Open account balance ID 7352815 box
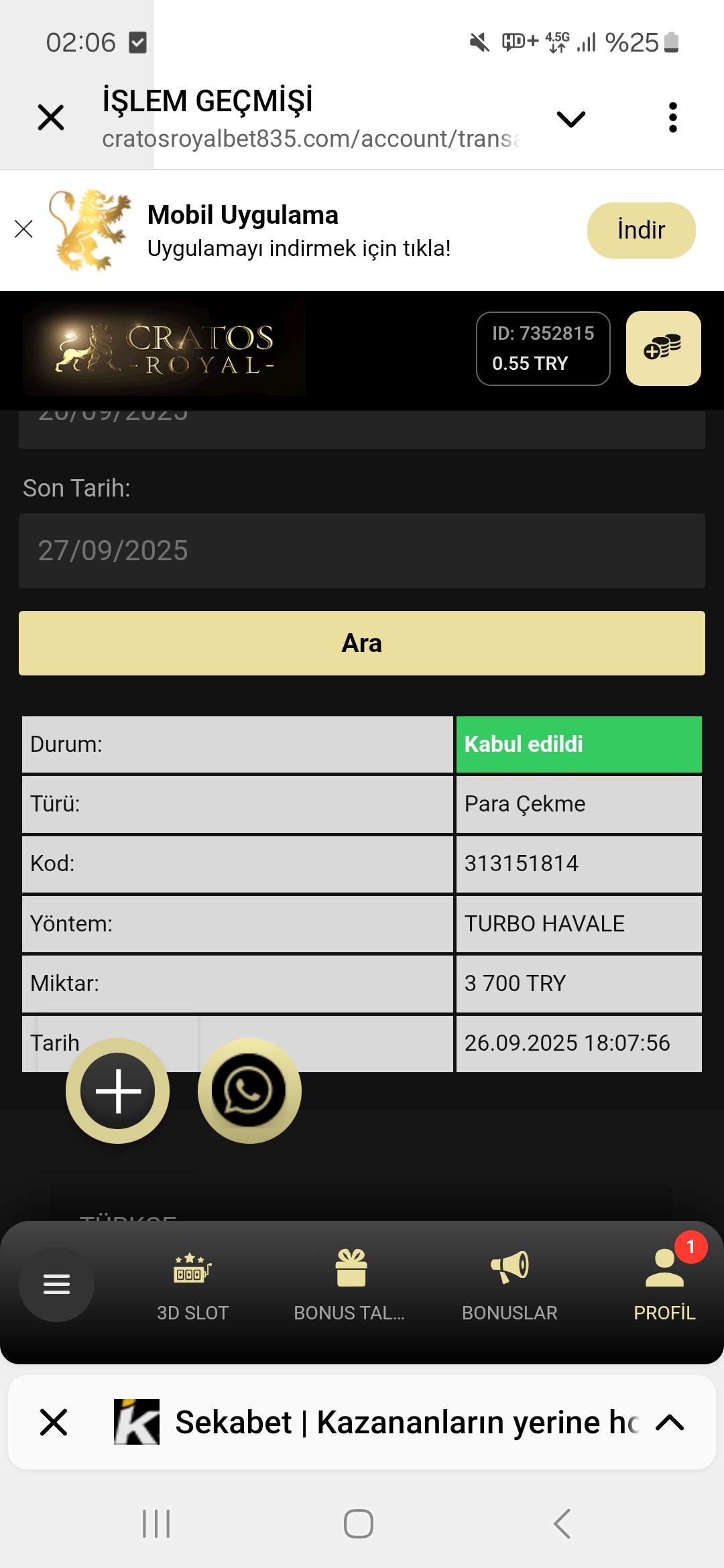Image resolution: width=724 pixels, height=1568 pixels. coord(543,348)
